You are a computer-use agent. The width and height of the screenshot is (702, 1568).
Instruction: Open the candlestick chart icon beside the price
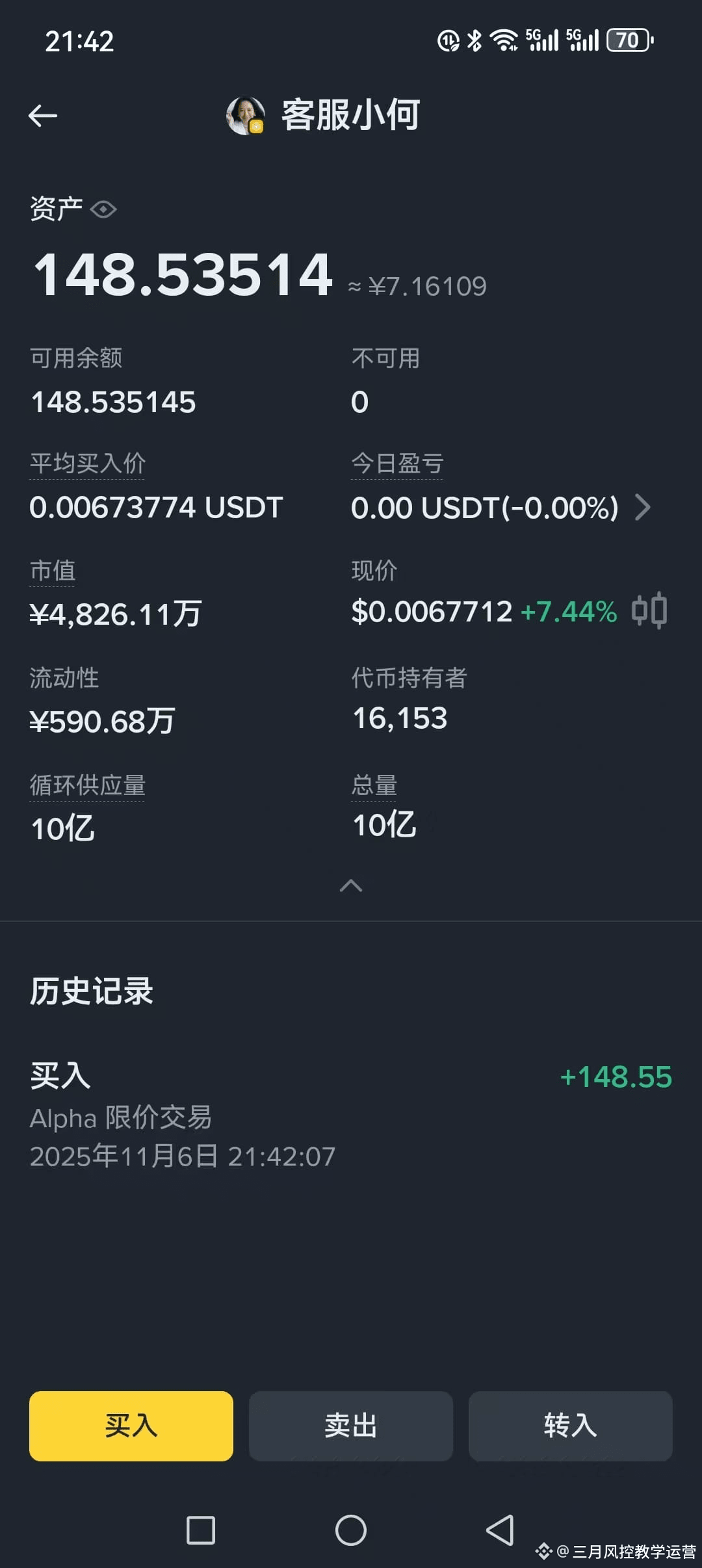coord(649,610)
